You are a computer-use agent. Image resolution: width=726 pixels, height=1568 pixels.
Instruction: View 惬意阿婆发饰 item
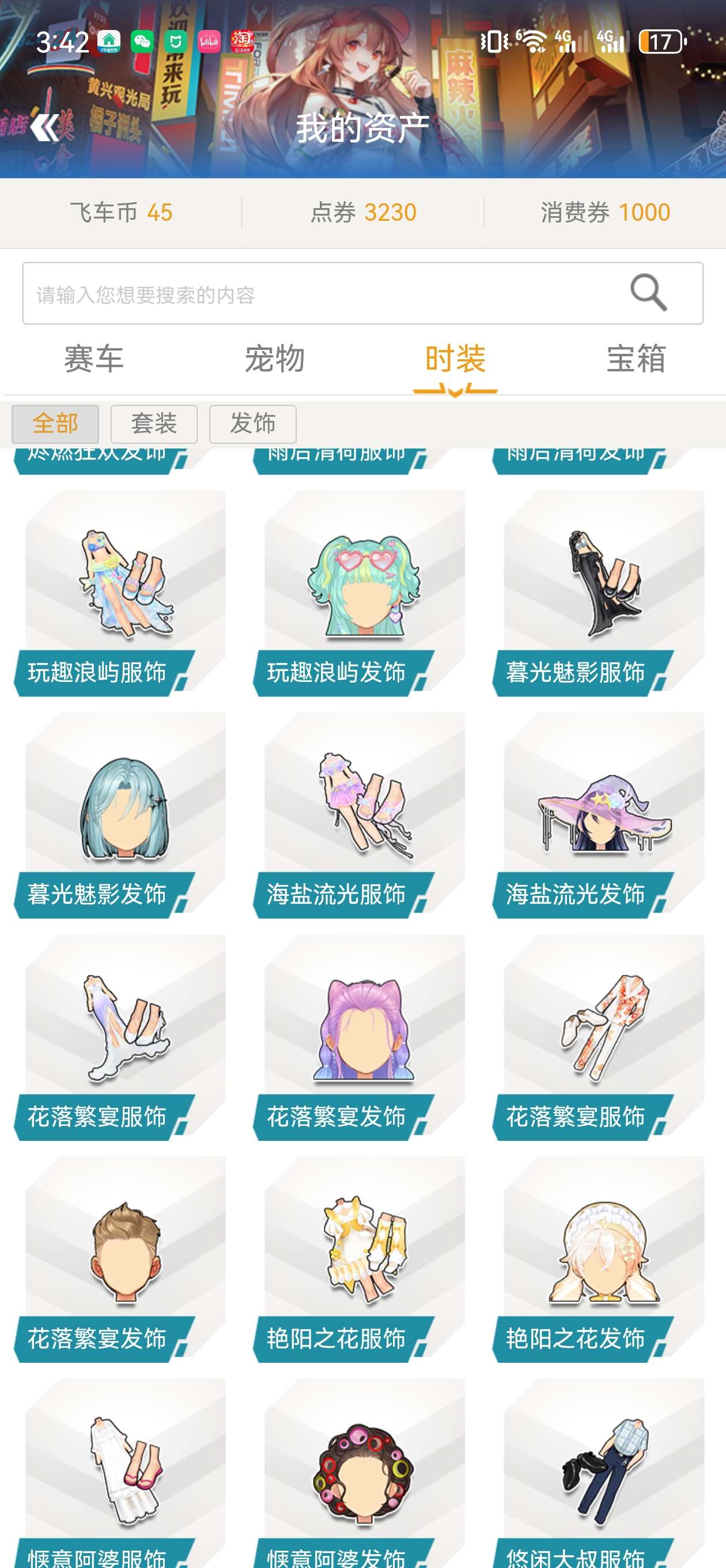pos(360,1473)
